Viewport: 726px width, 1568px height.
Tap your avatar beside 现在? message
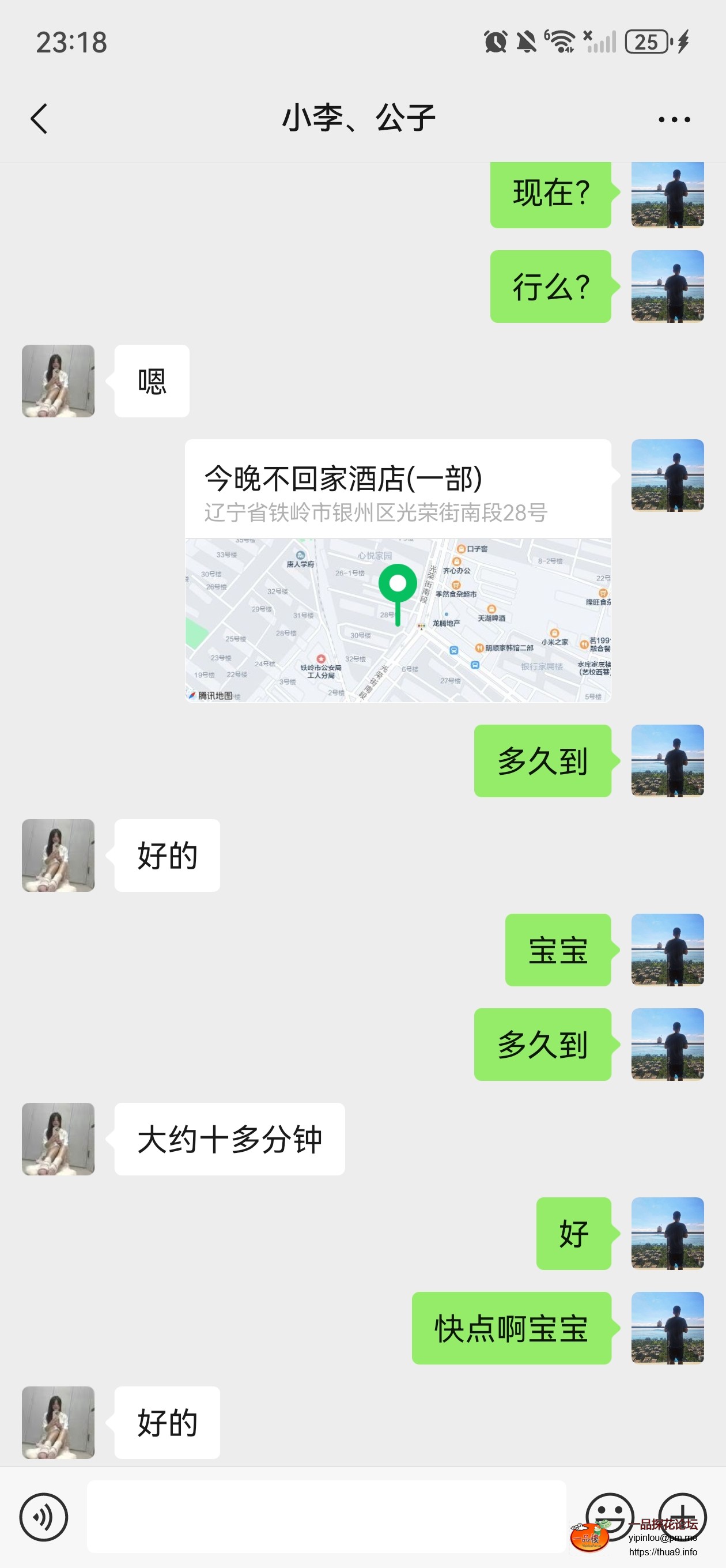(x=667, y=195)
